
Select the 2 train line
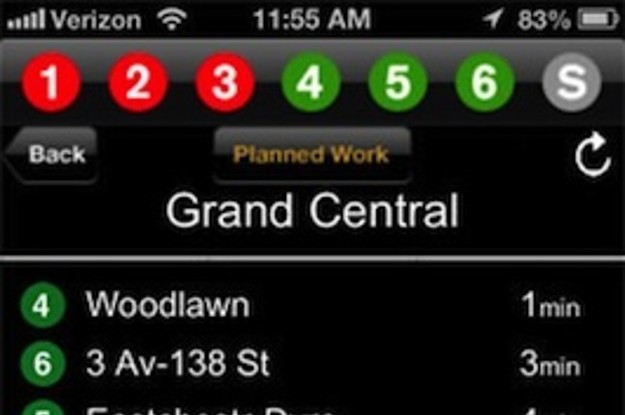click(x=138, y=84)
